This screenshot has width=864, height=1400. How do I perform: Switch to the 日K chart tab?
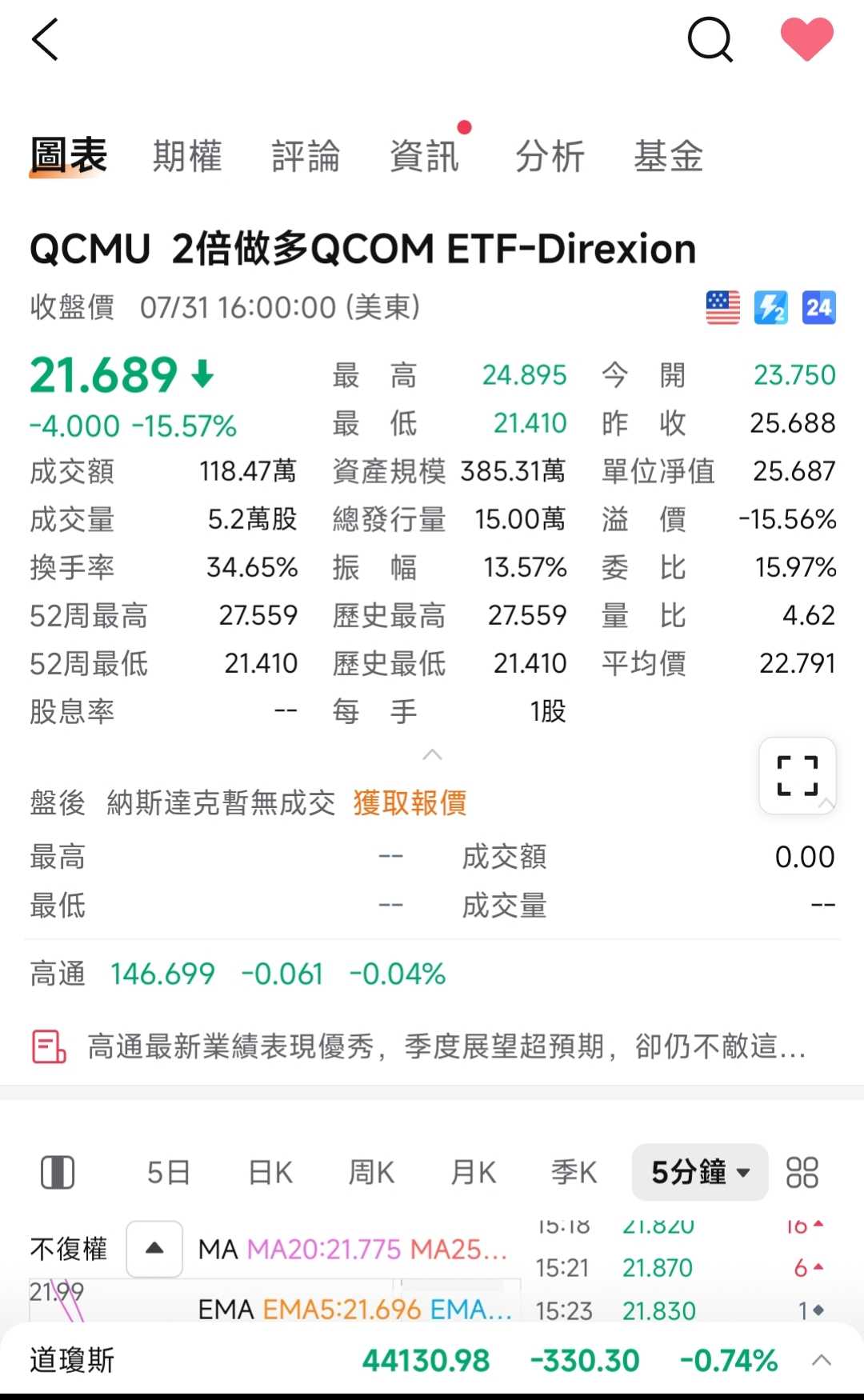click(269, 1171)
